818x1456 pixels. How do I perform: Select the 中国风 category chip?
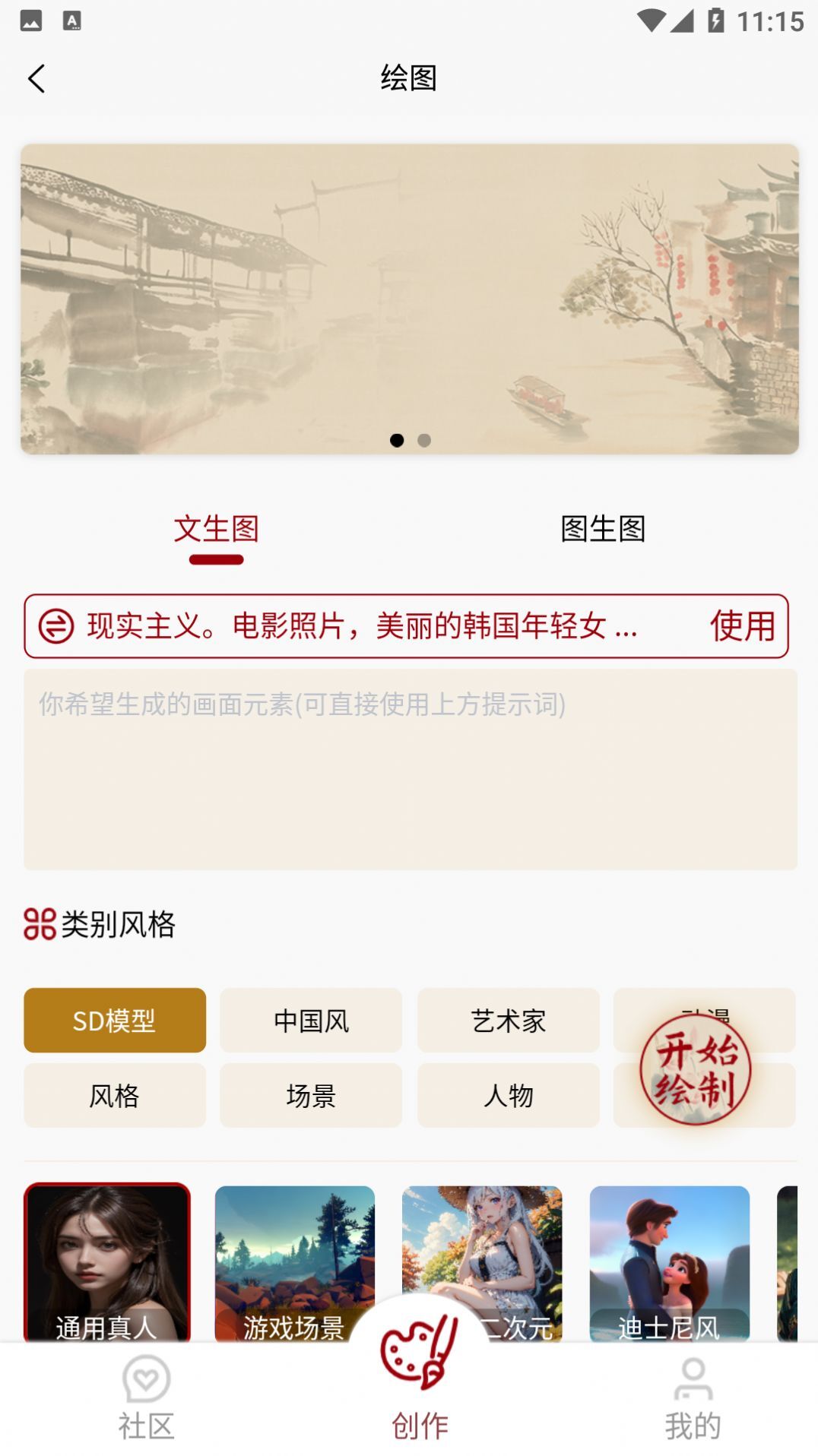pyautogui.click(x=311, y=1021)
